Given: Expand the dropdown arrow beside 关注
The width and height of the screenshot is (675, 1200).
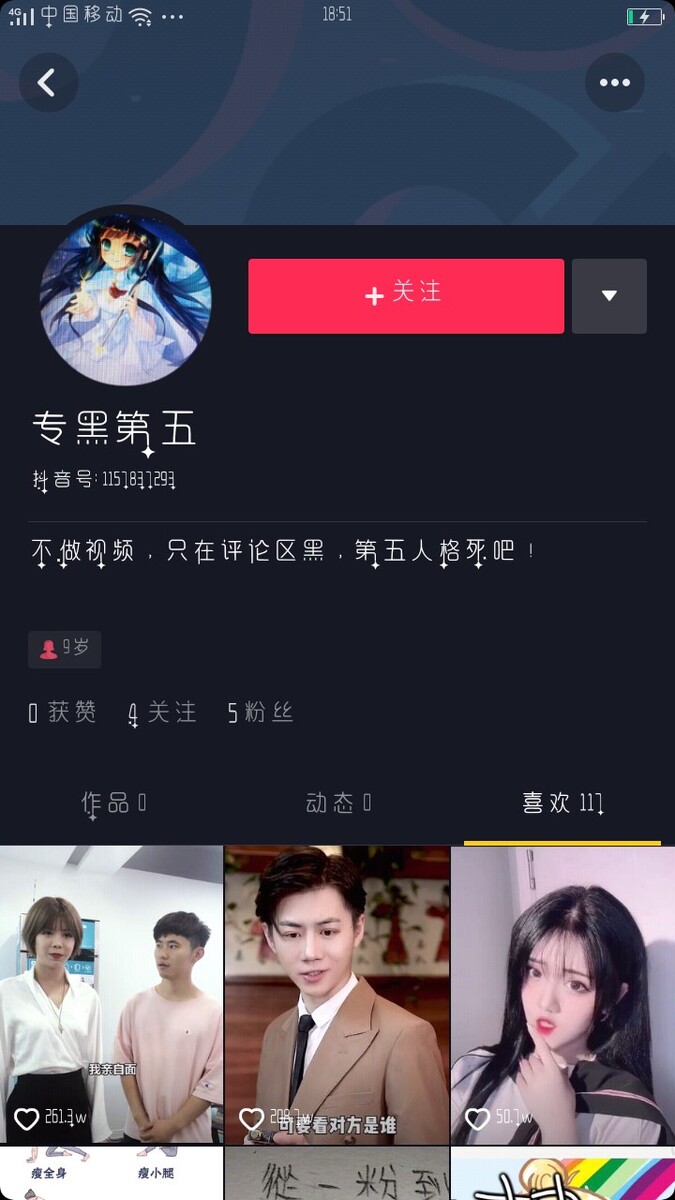Looking at the screenshot, I should click(609, 296).
